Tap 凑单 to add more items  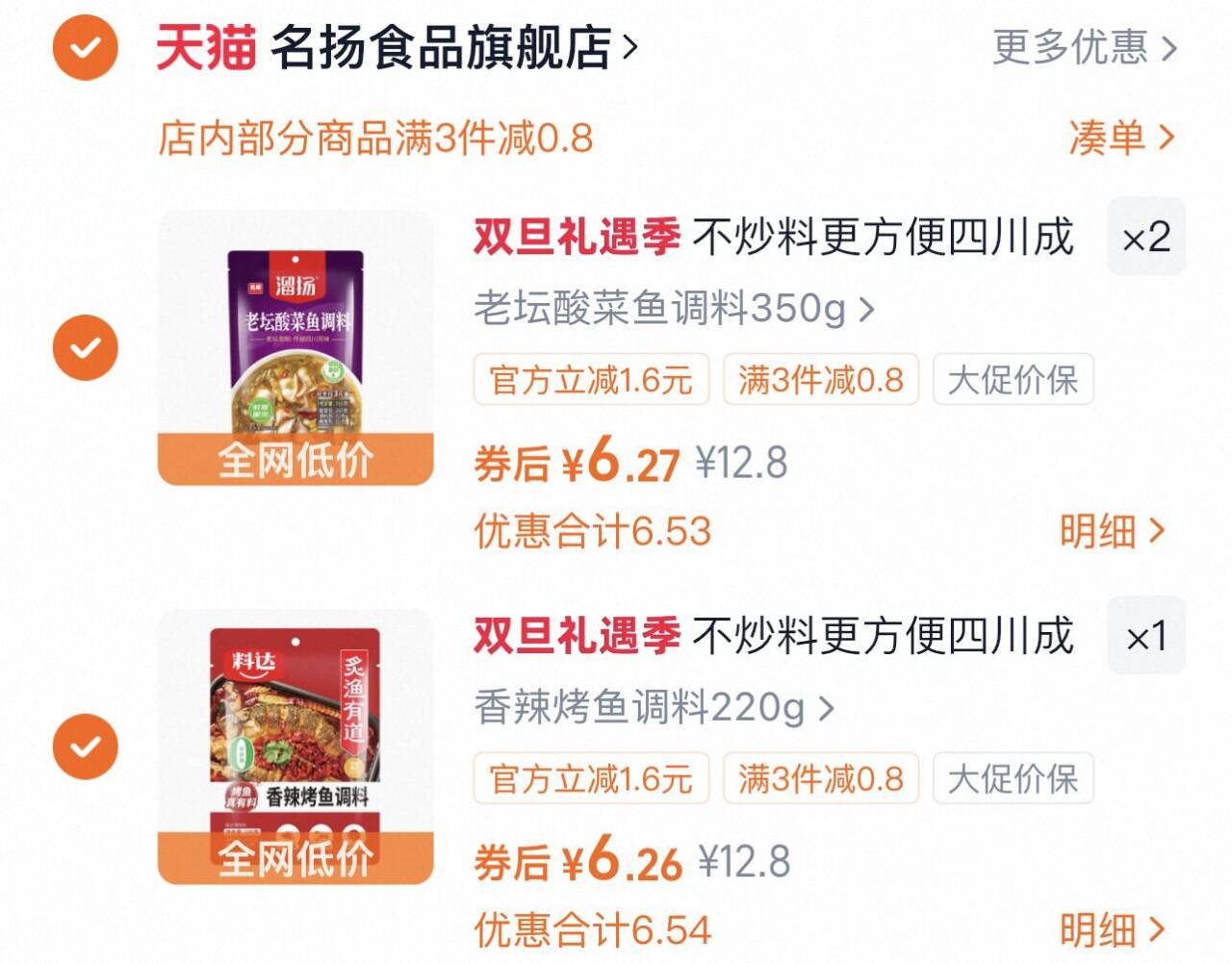[x=1121, y=138]
